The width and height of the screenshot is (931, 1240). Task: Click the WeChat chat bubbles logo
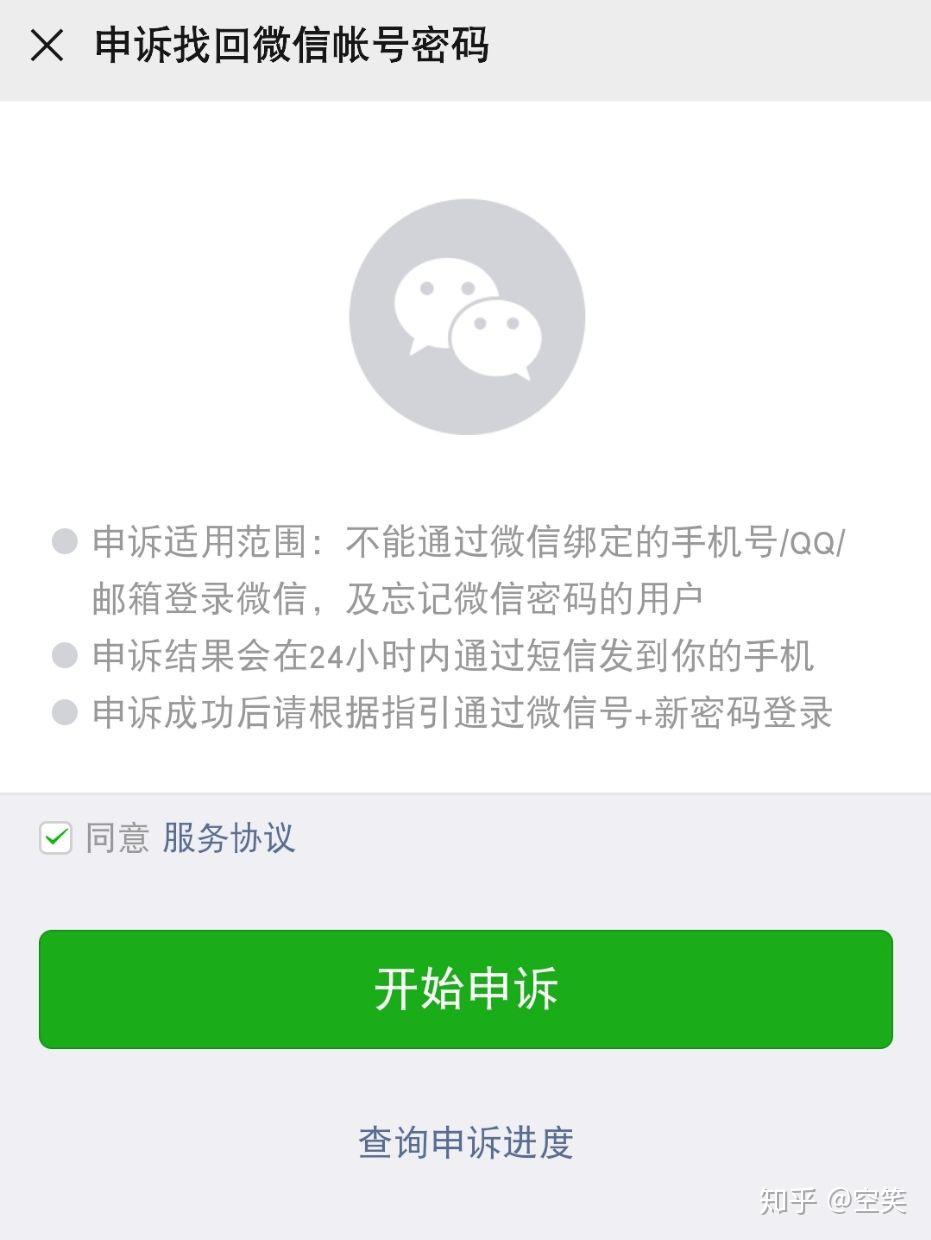pos(466,315)
